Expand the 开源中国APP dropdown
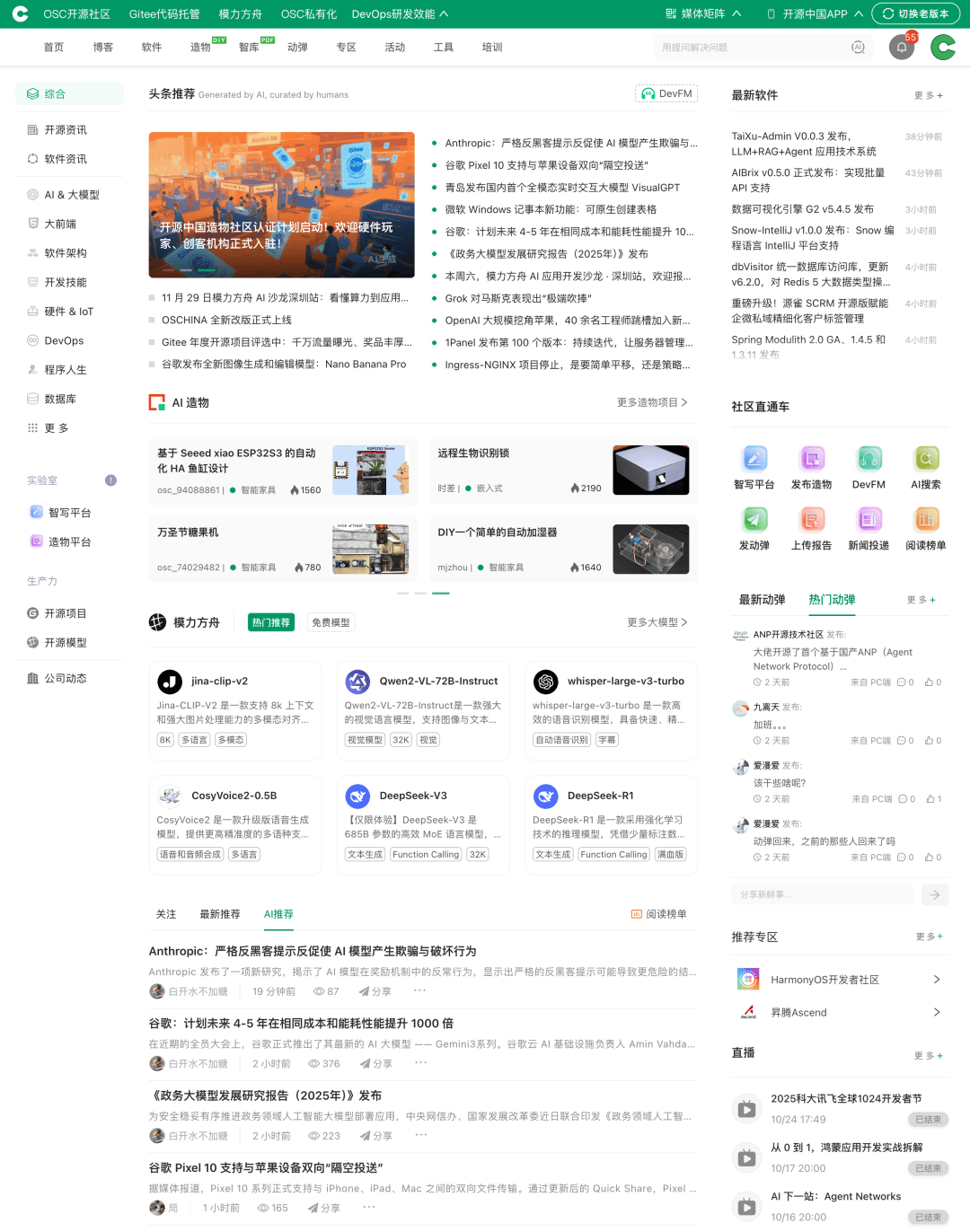Screen dimensions: 970x1232 click(814, 13)
